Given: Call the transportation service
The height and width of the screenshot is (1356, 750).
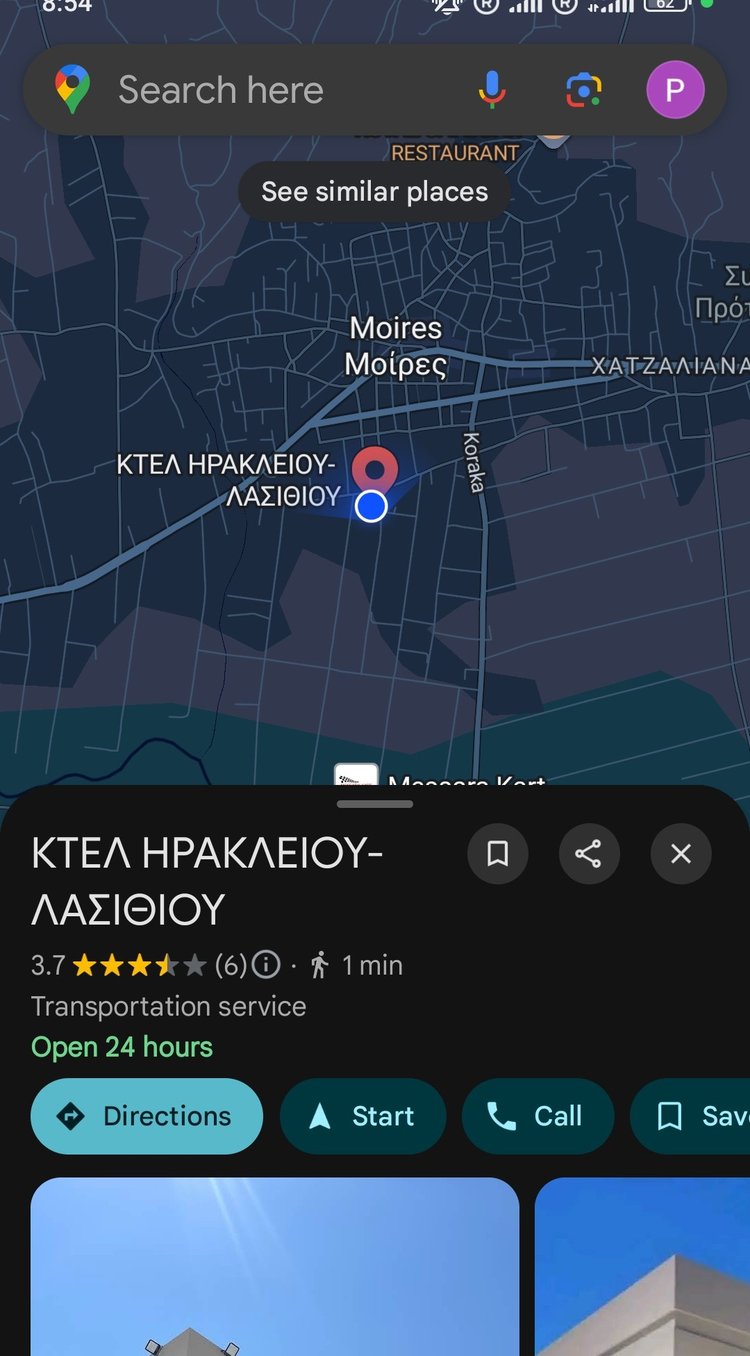Looking at the screenshot, I should 537,1116.
